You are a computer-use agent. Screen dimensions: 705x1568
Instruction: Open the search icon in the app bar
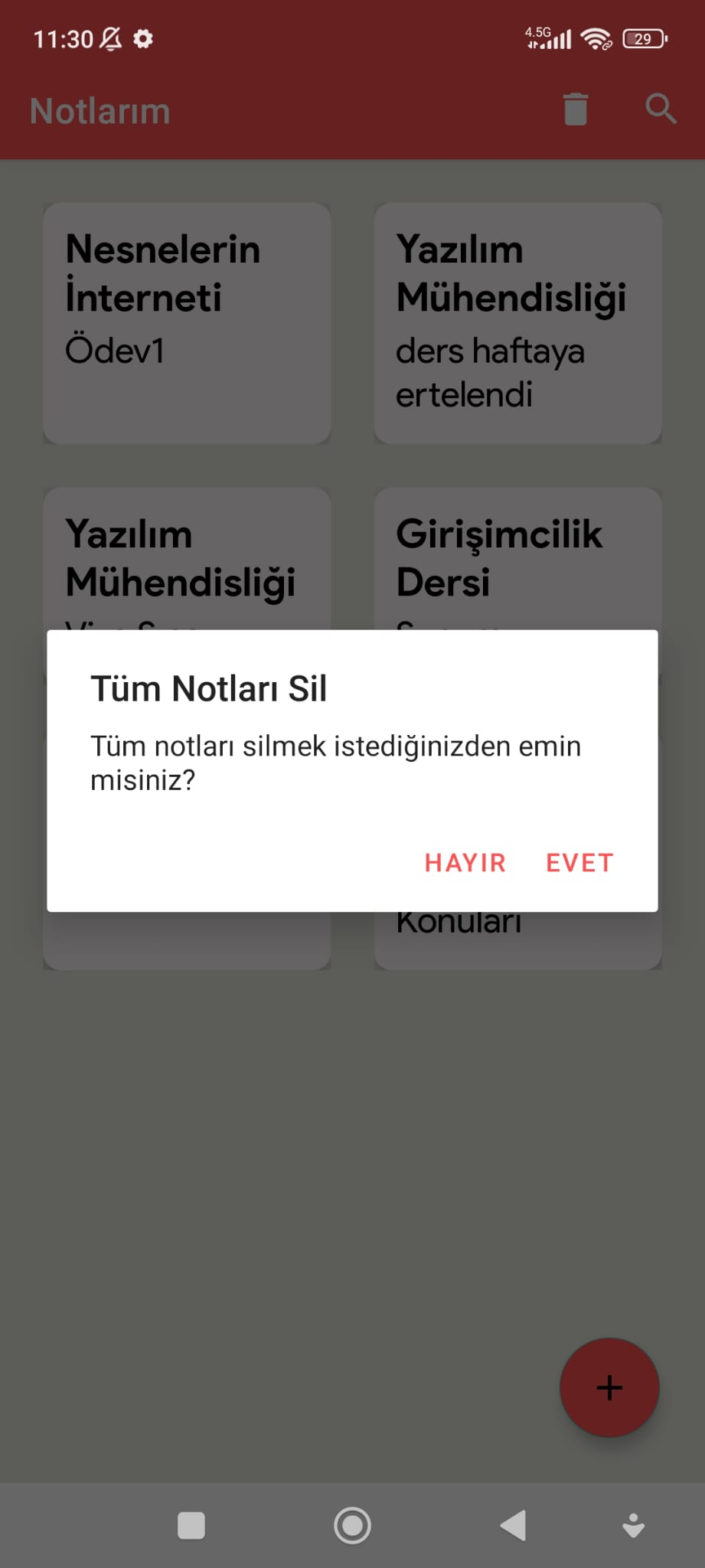pos(660,109)
